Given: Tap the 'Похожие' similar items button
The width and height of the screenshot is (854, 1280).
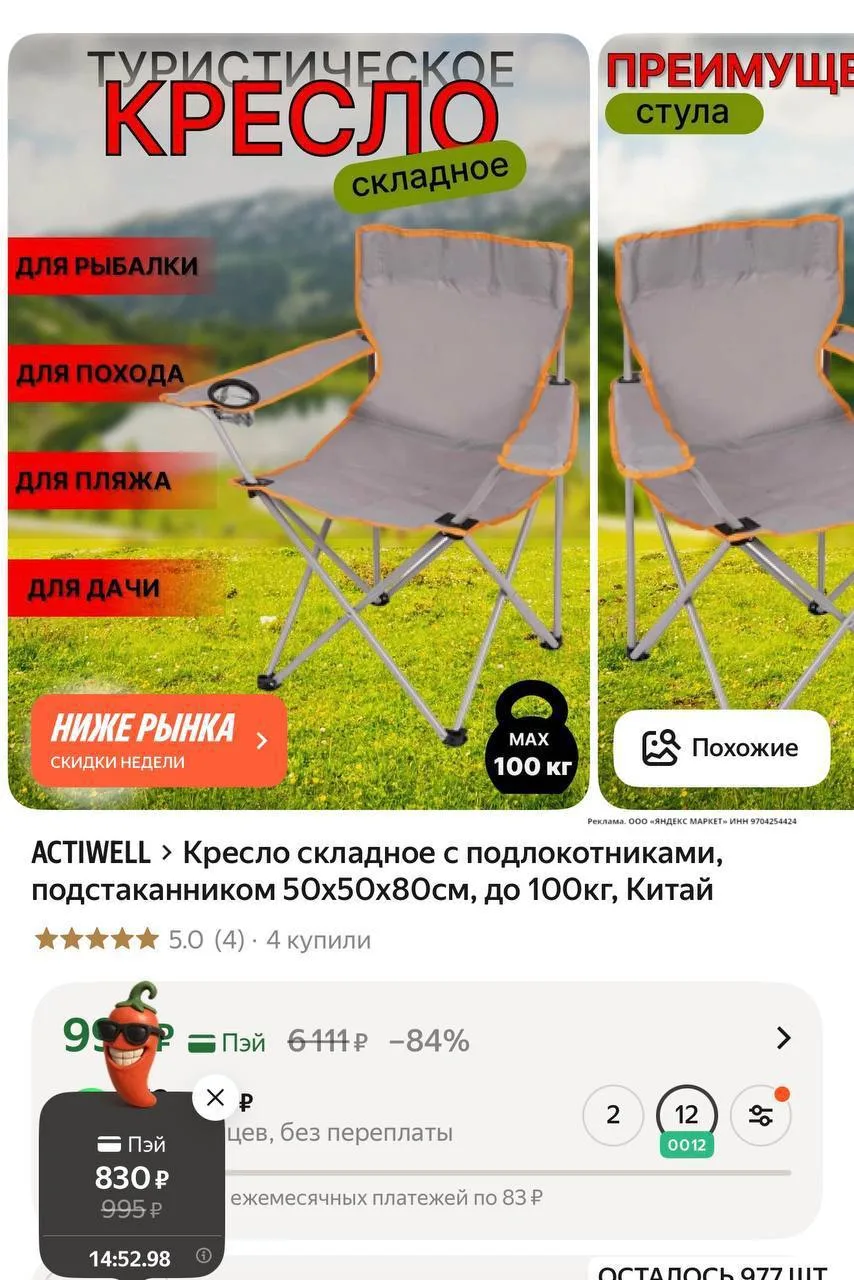Looking at the screenshot, I should coord(721,748).
